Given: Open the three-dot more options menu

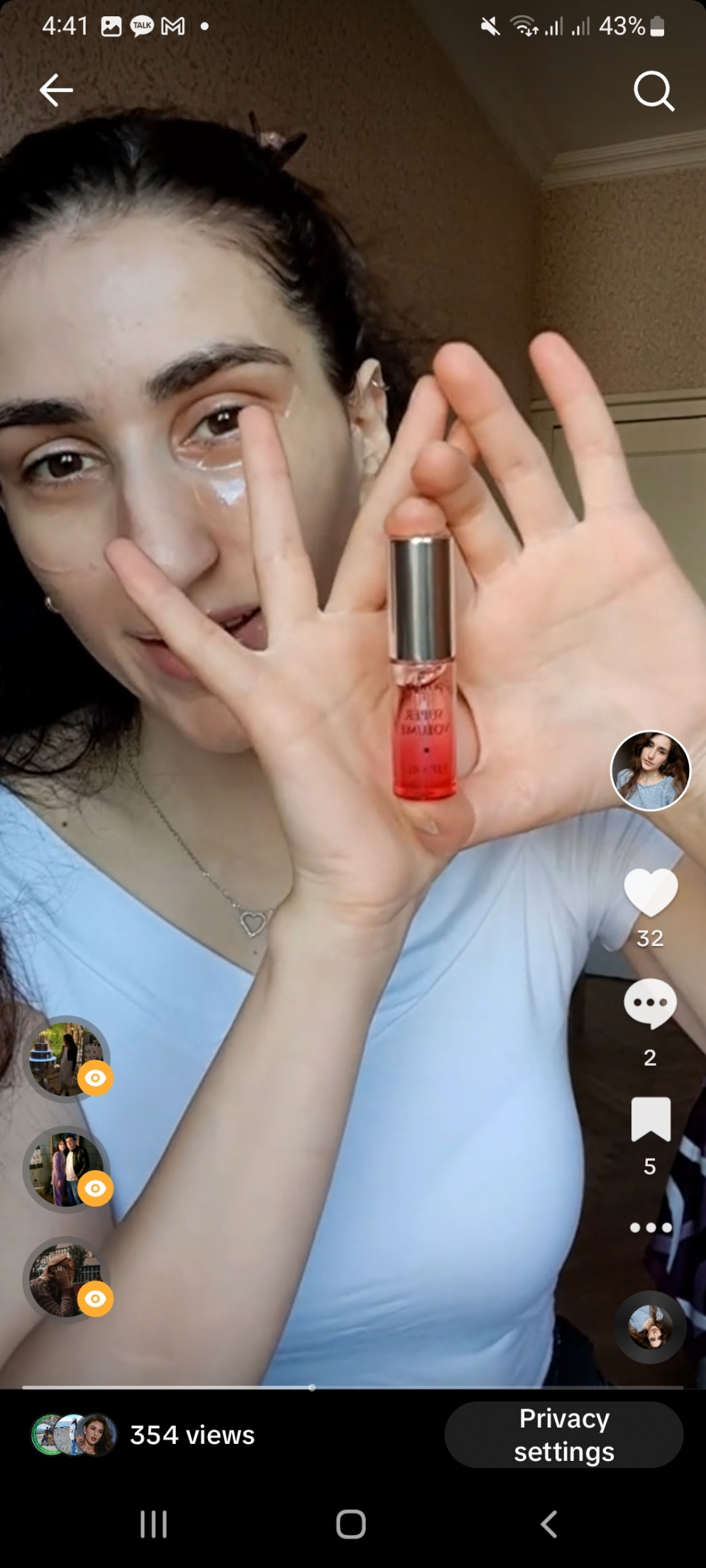Looking at the screenshot, I should [650, 1228].
